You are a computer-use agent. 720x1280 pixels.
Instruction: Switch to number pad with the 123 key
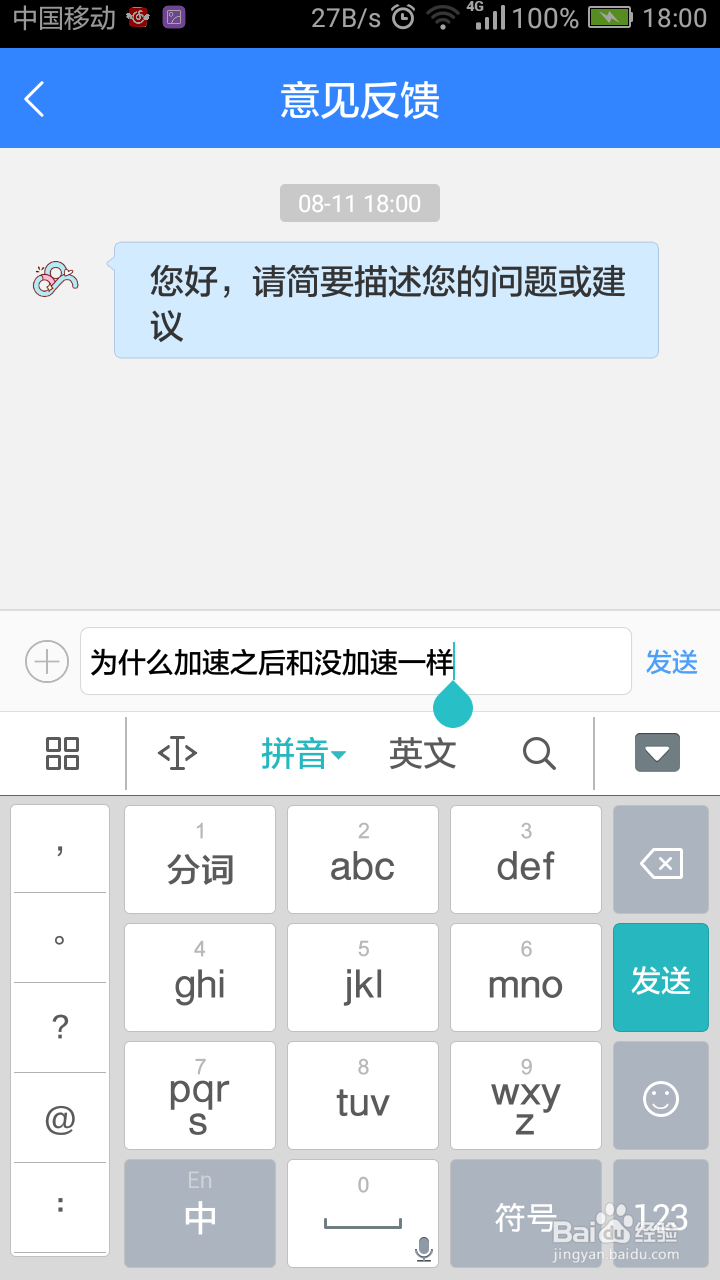point(660,1213)
